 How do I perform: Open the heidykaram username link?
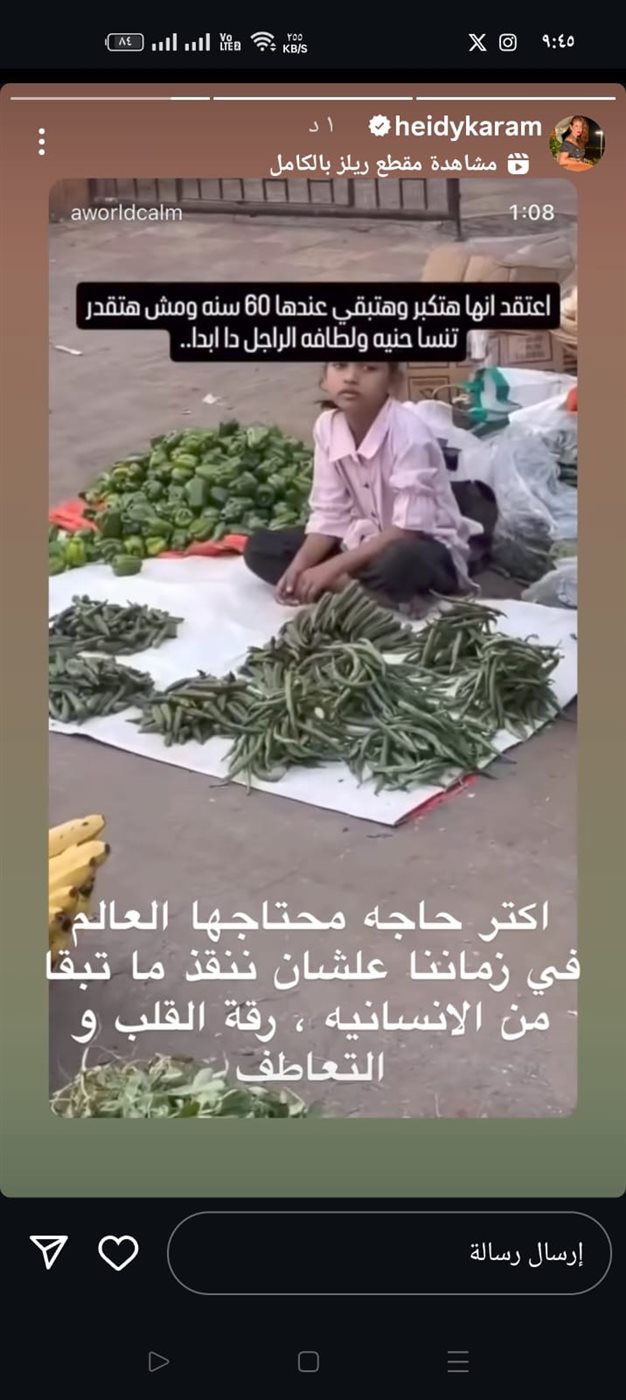pos(467,127)
